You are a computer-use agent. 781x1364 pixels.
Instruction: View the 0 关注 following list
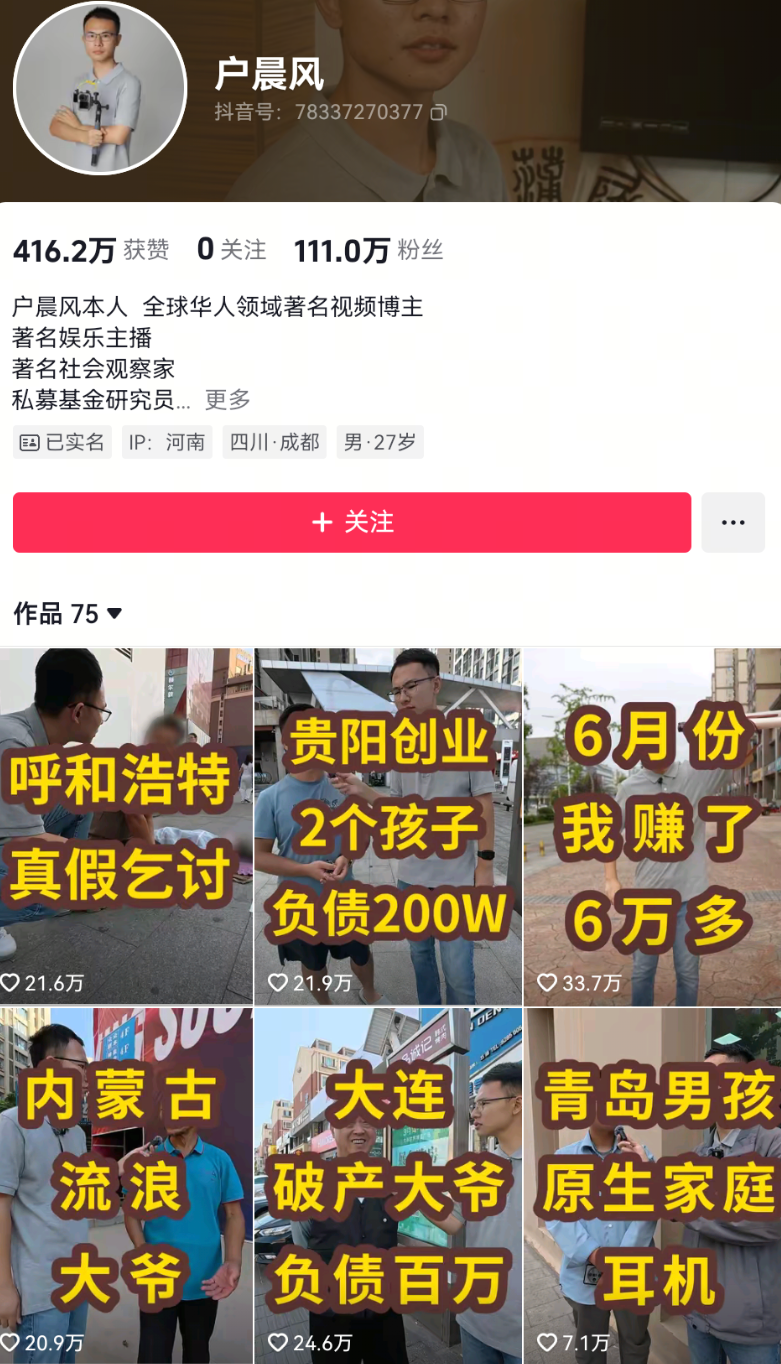(231, 250)
